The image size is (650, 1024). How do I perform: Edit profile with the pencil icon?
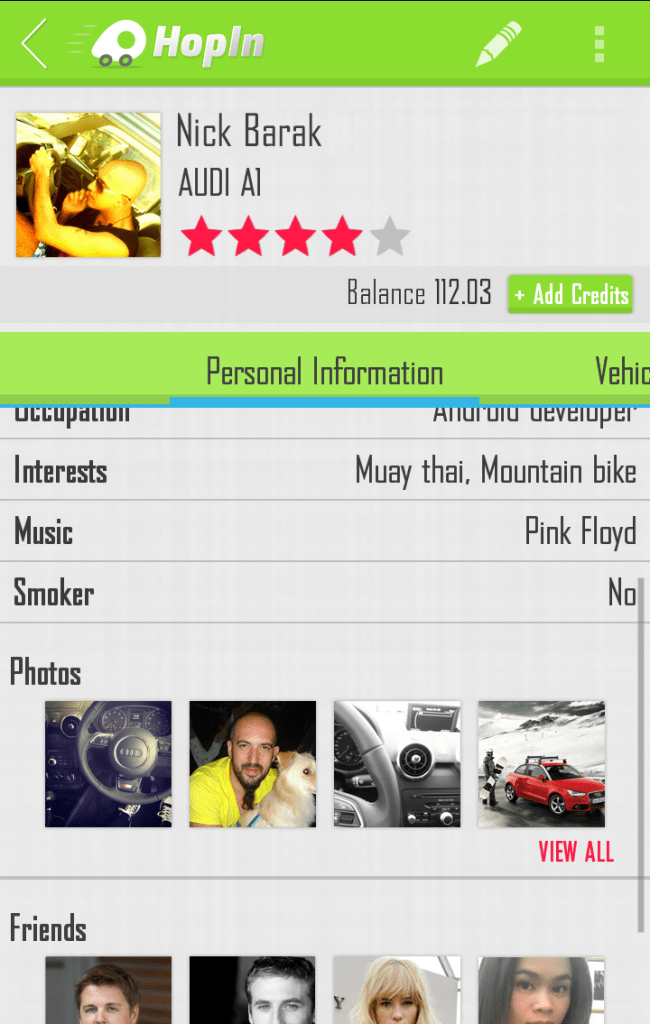tap(498, 45)
